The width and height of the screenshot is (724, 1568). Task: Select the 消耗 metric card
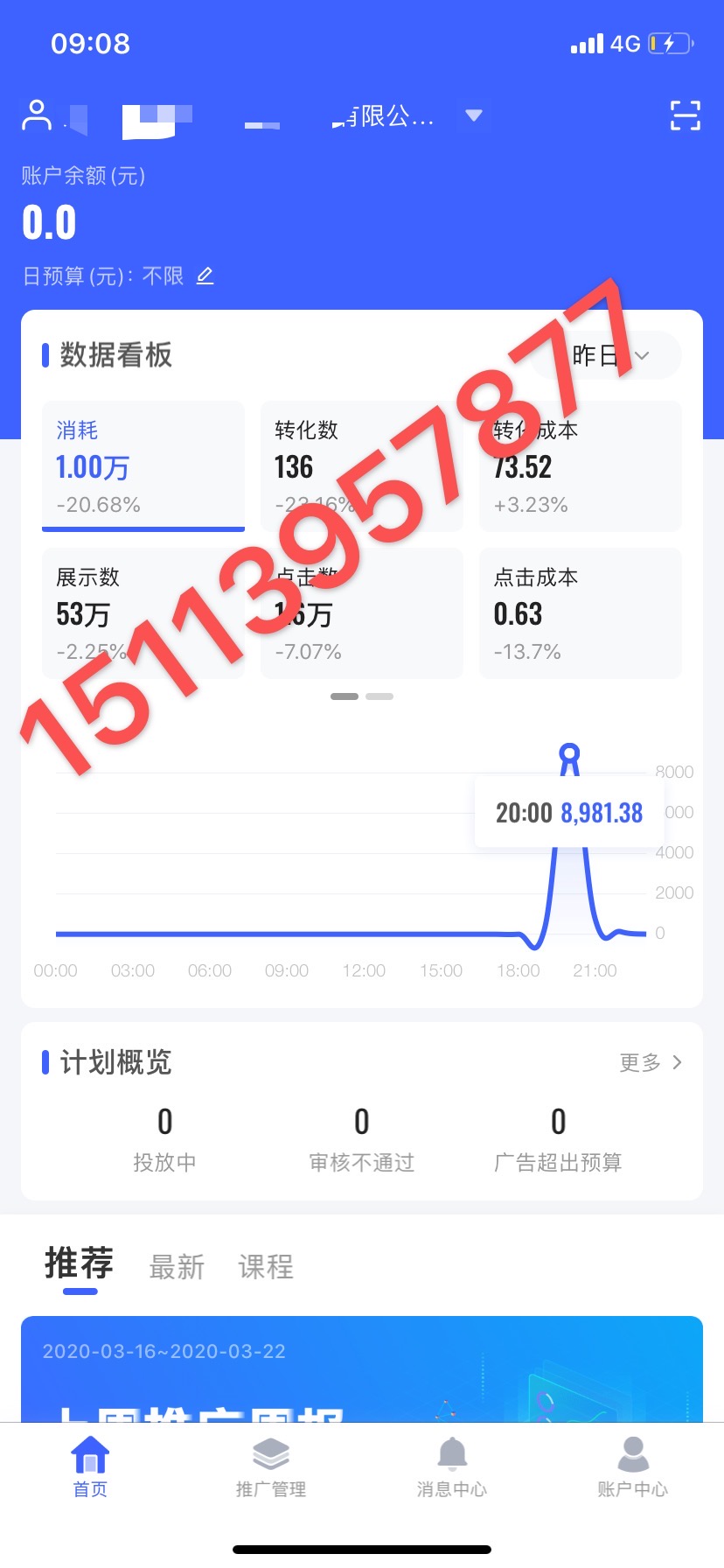tap(143, 466)
